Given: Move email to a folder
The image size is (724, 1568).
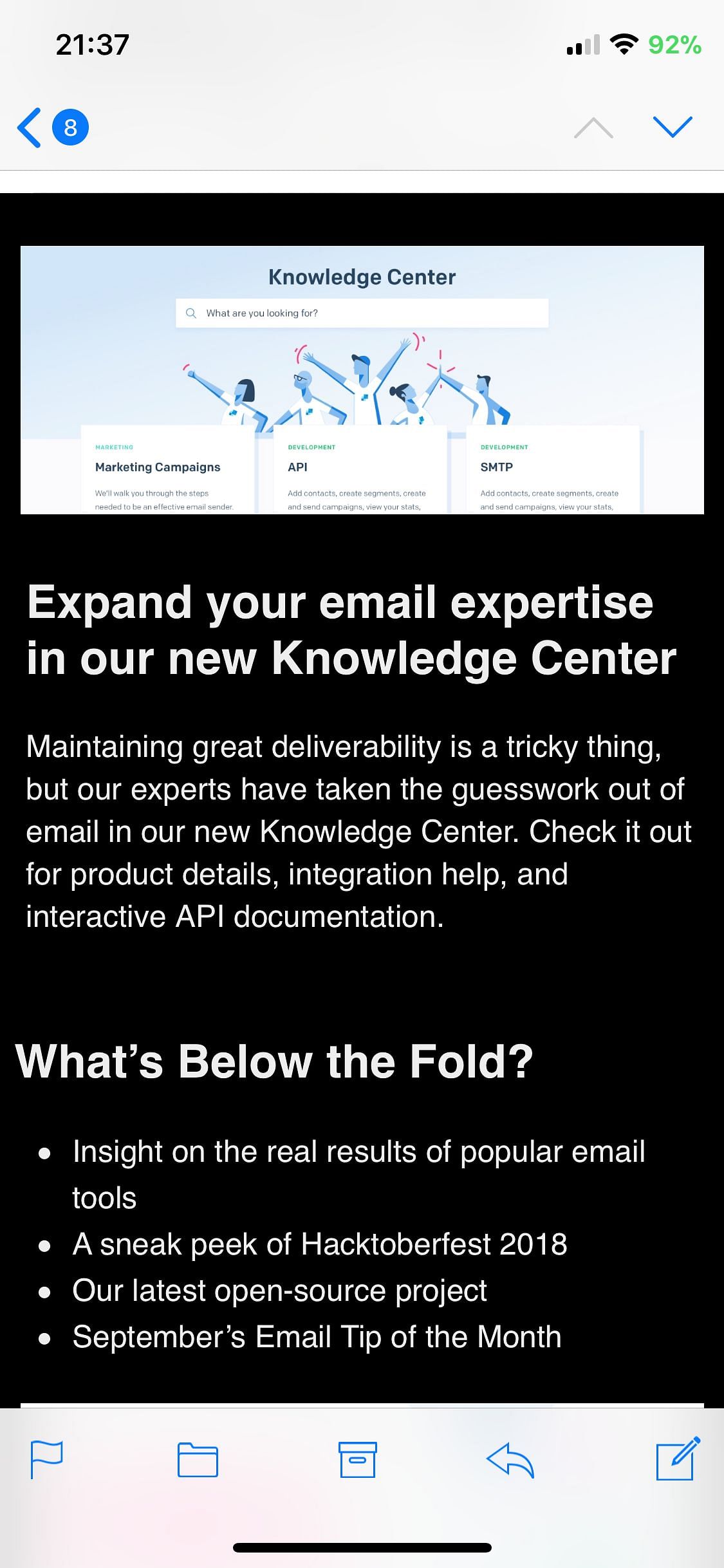Looking at the screenshot, I should [x=198, y=1459].
